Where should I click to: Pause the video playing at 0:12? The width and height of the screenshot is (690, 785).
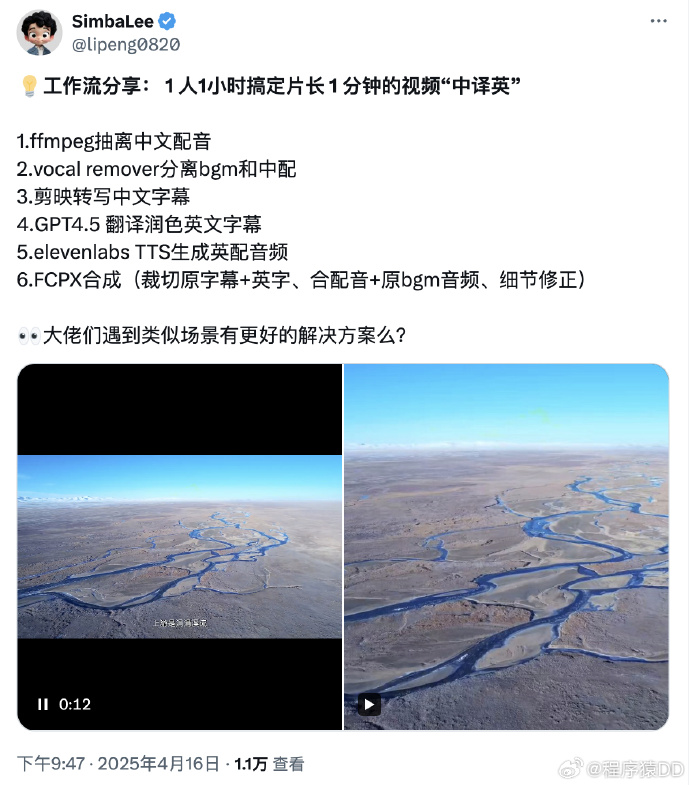tap(43, 704)
